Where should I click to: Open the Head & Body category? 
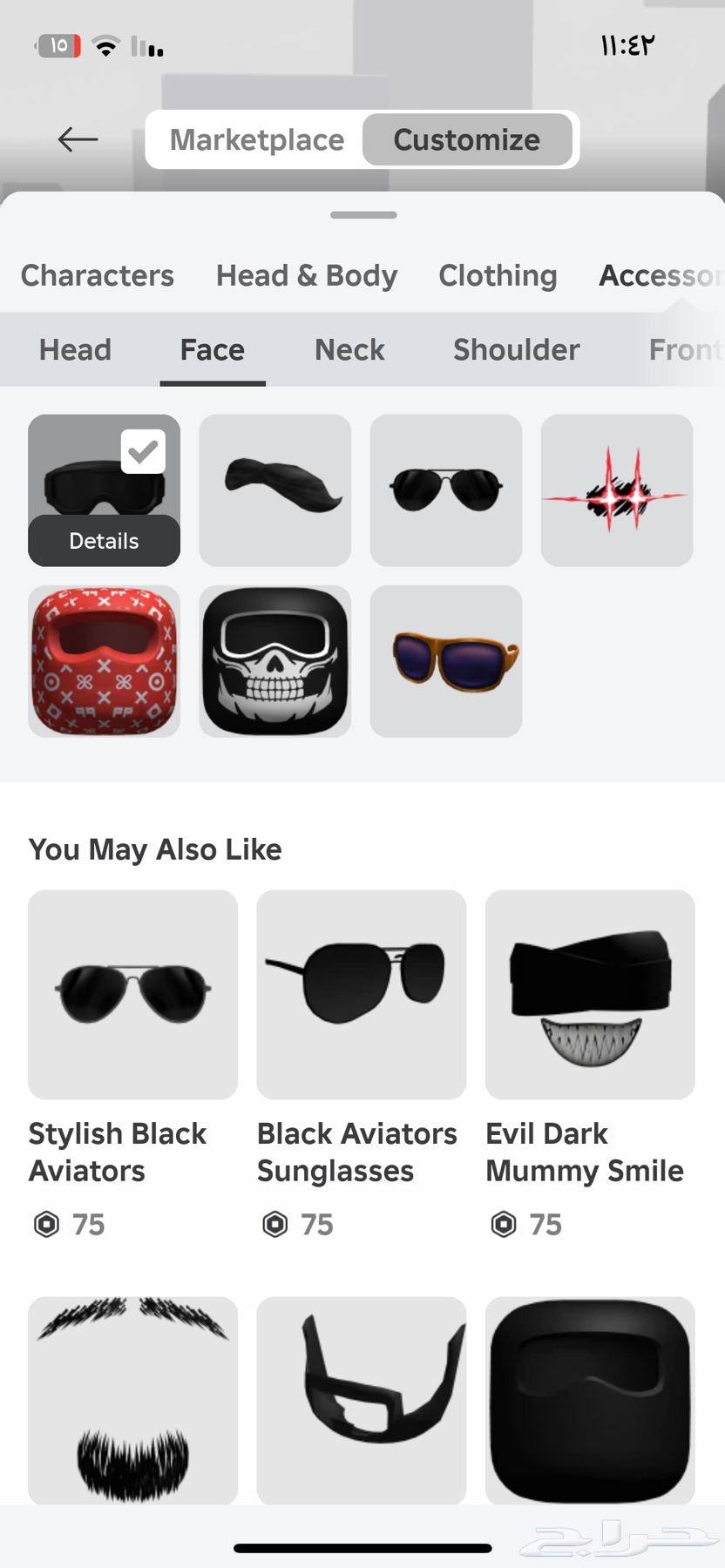click(x=307, y=275)
